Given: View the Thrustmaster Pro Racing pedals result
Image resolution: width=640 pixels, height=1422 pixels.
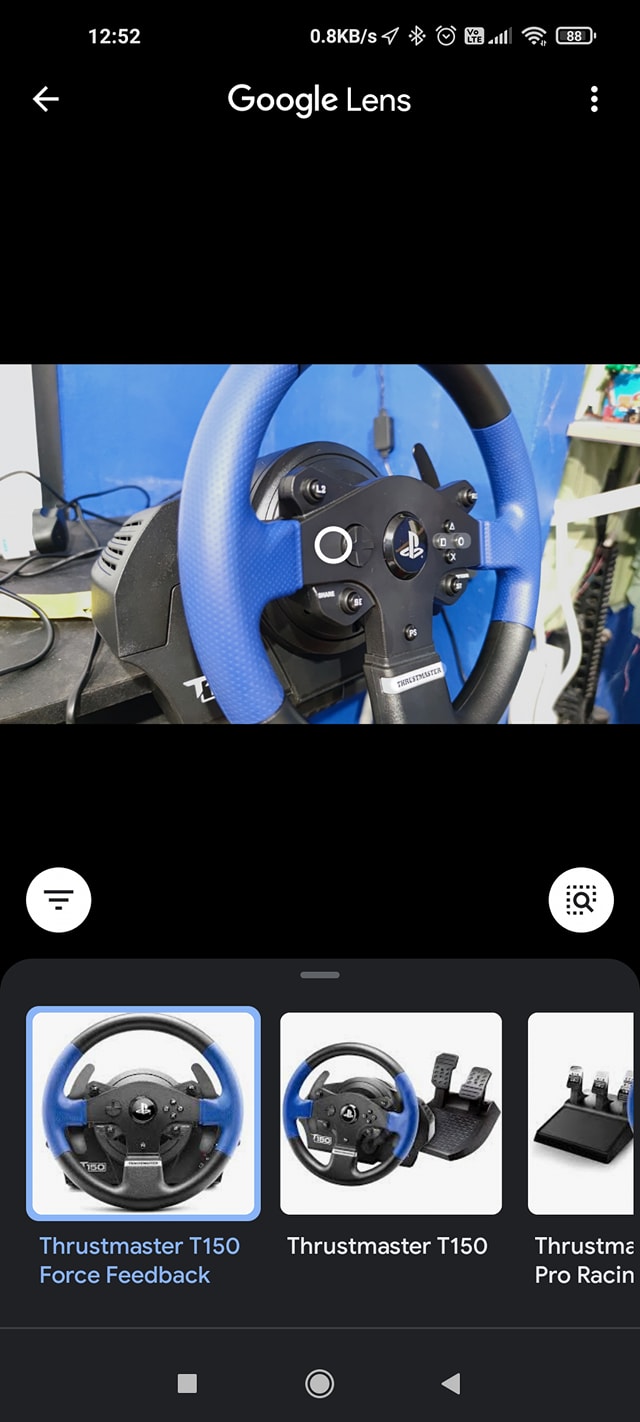Looking at the screenshot, I should pos(584,1113).
